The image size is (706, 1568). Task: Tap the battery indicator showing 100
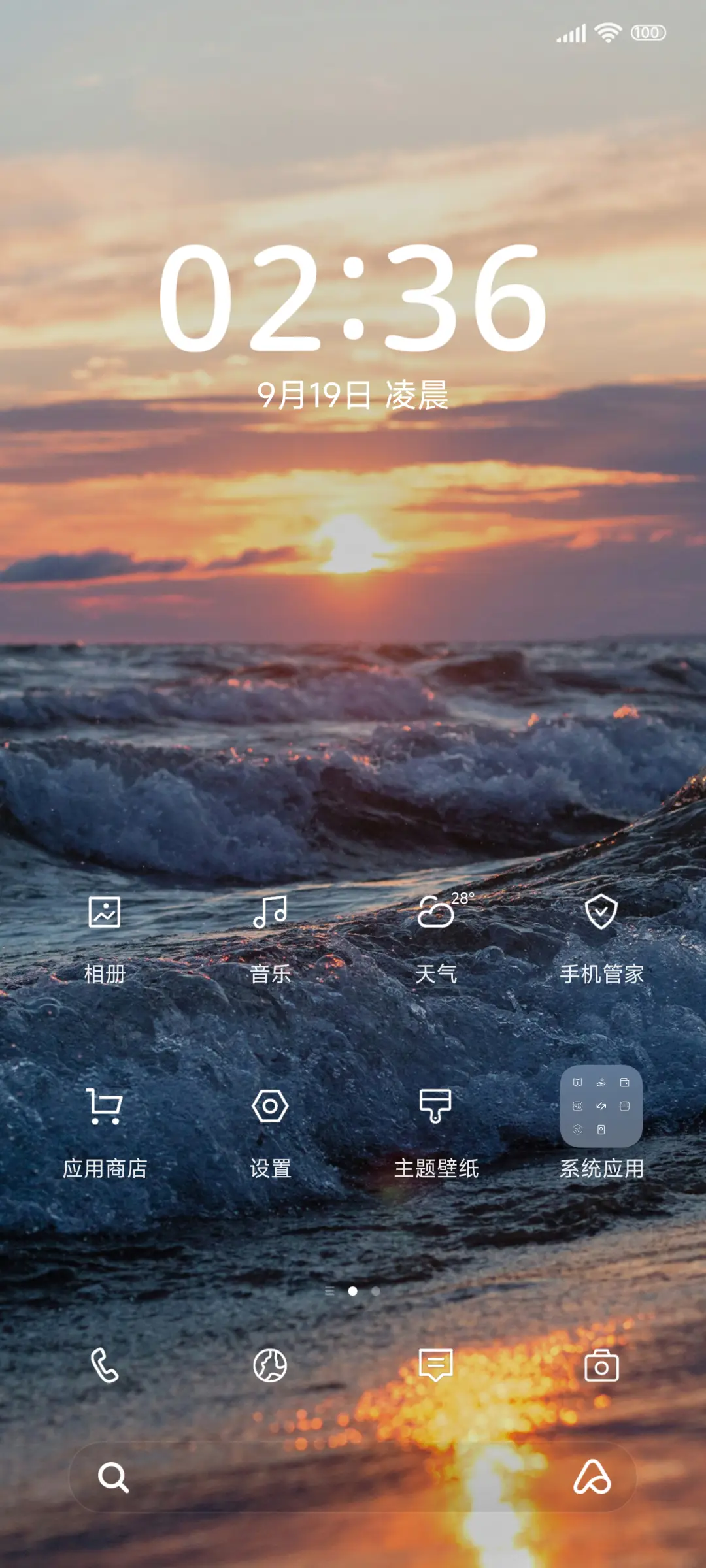pos(650,33)
